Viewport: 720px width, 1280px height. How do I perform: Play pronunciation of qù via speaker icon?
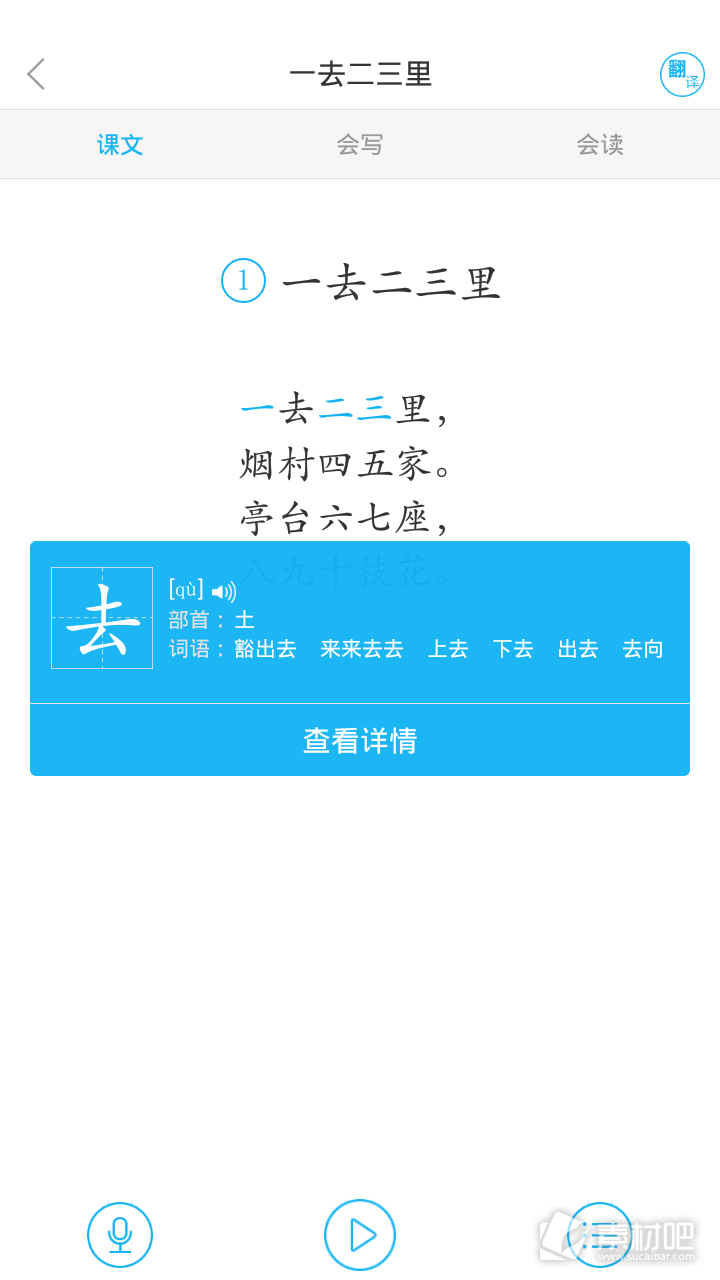point(224,592)
